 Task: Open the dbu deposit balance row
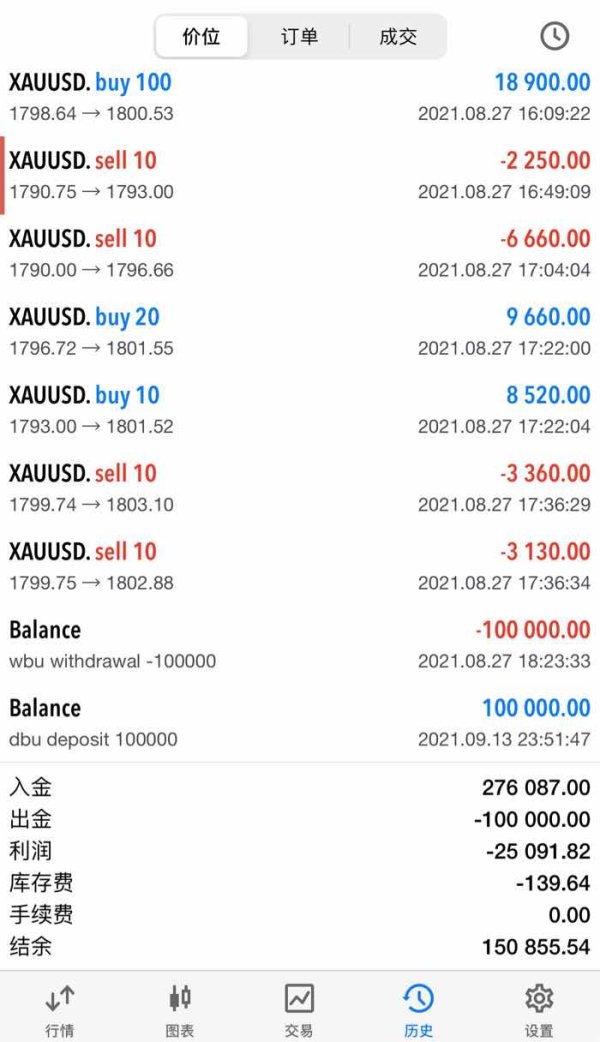(x=300, y=723)
